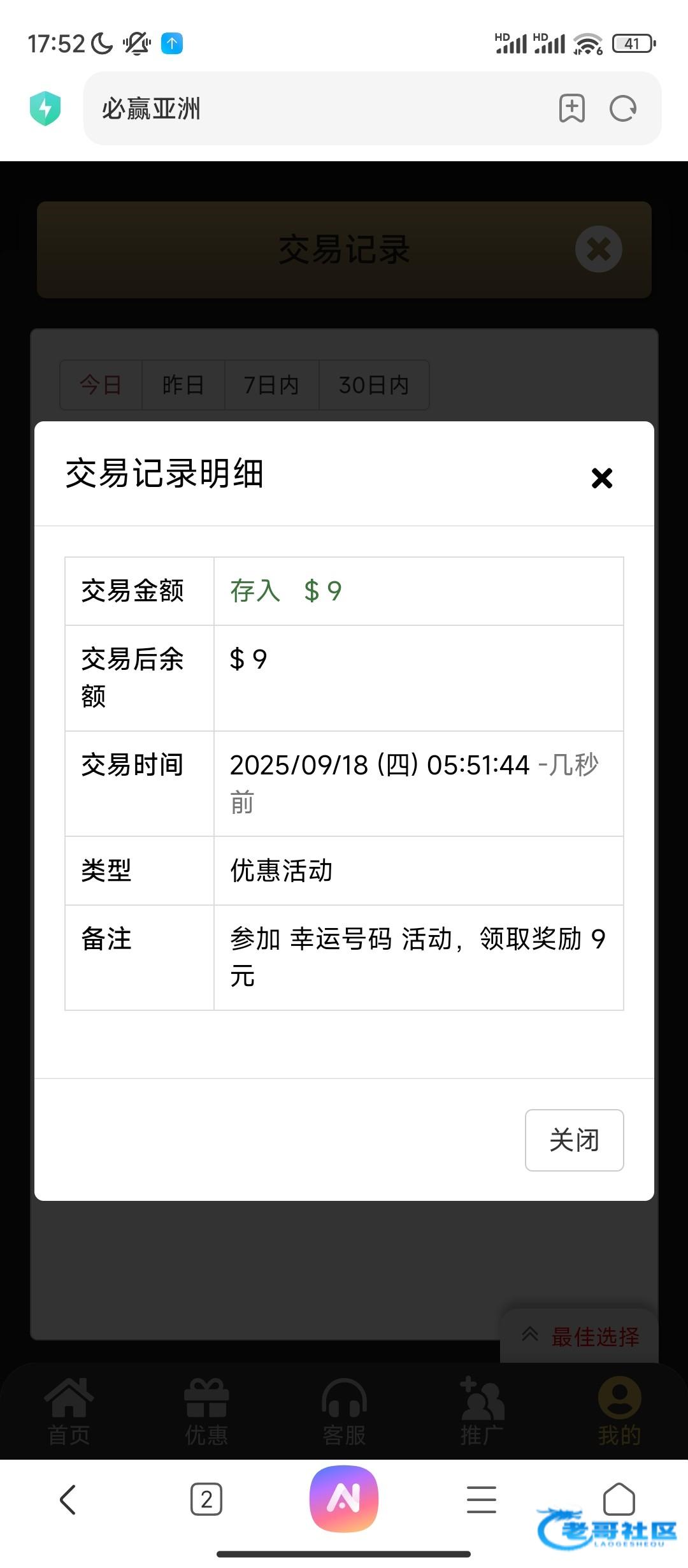Tap the browser address bar 必赢亚洲
Screen dimensions: 688x1568
point(319,108)
